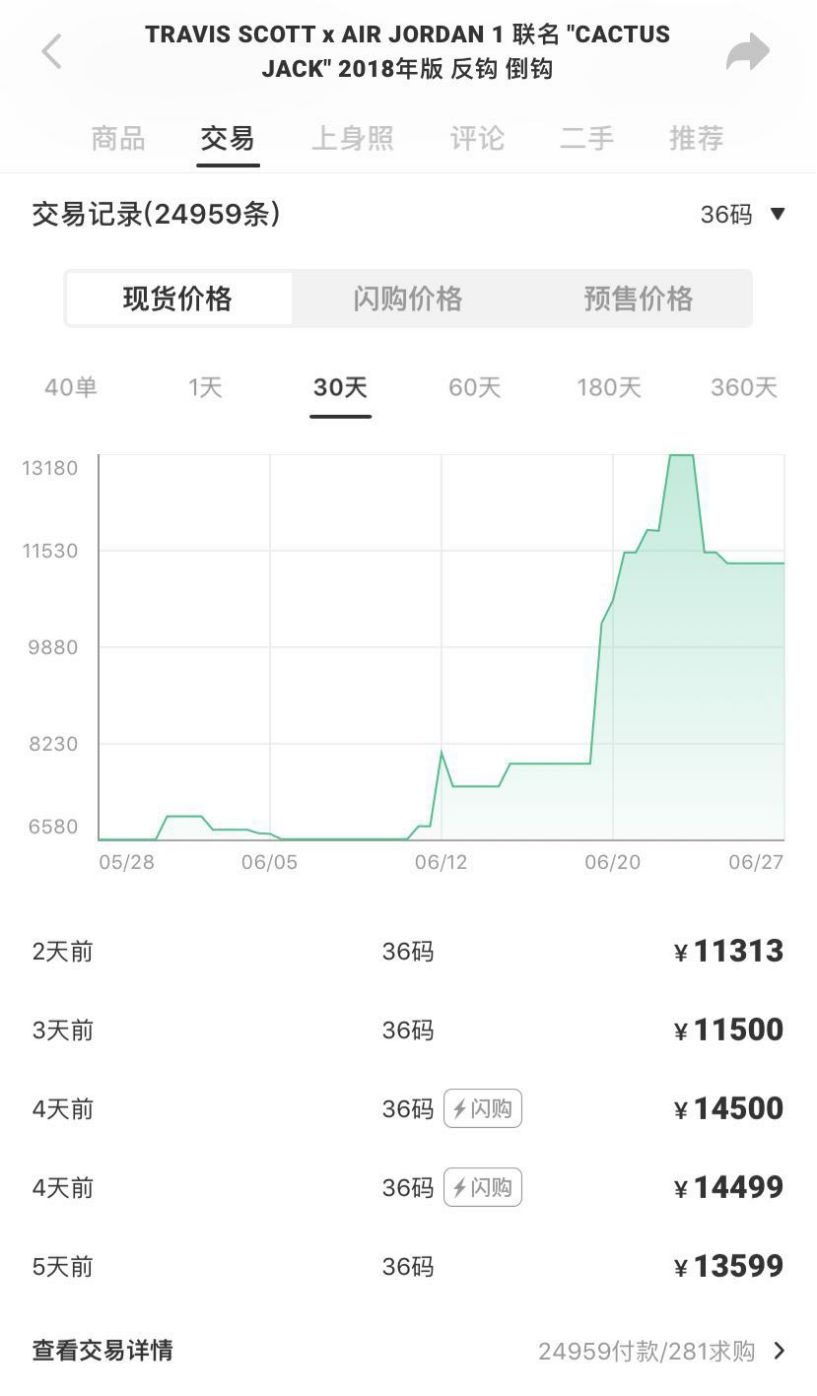Switch to the 商品 tab
The image size is (817, 1396).
click(118, 138)
